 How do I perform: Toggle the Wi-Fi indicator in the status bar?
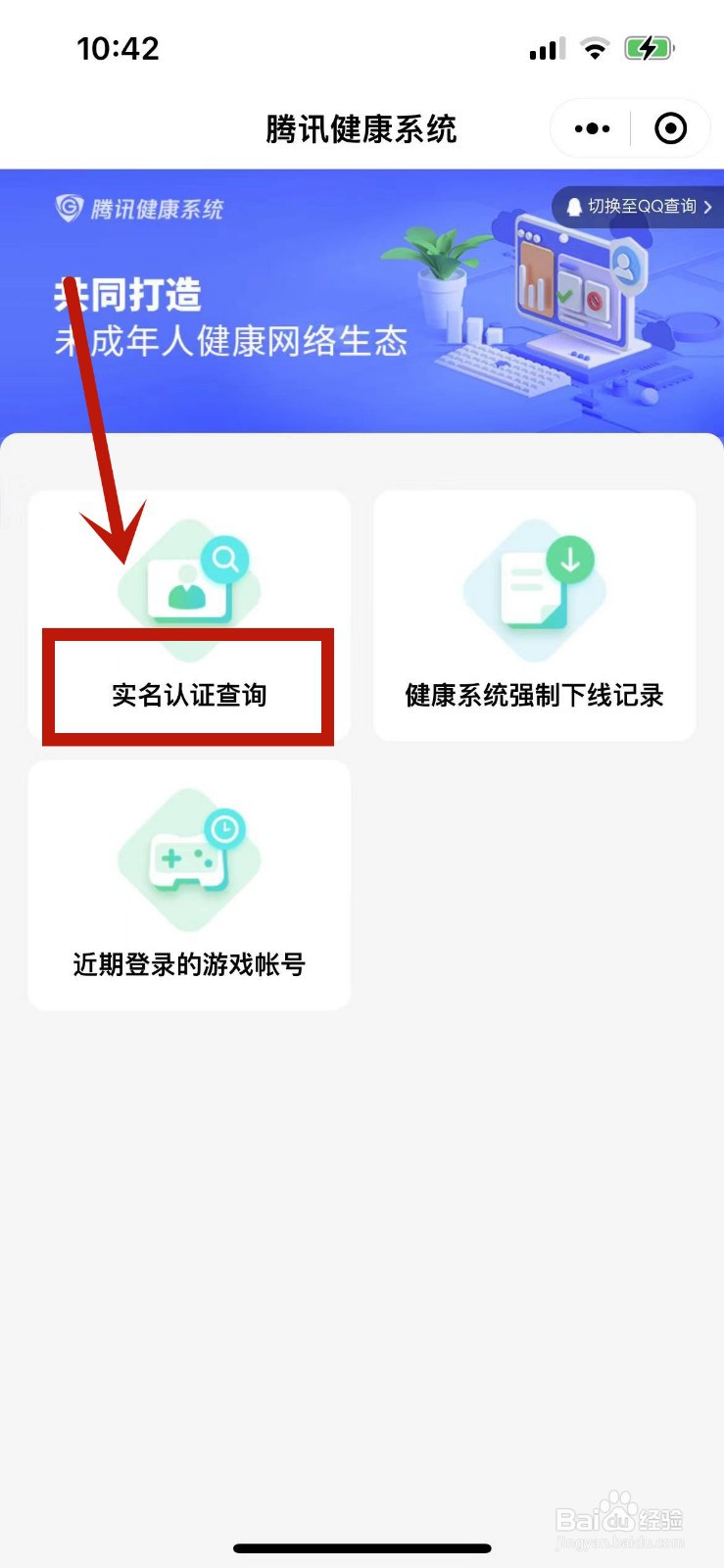[595, 47]
